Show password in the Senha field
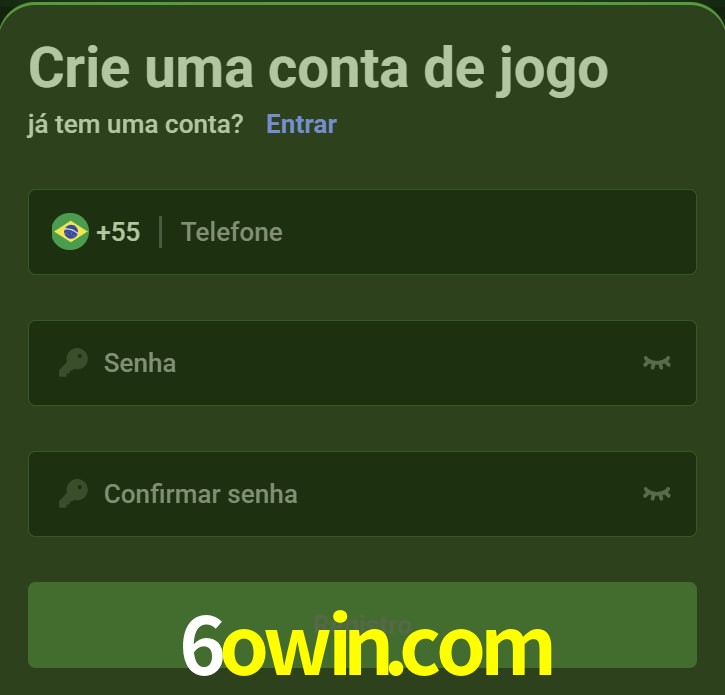Screen dimensions: 725x695 656,362
